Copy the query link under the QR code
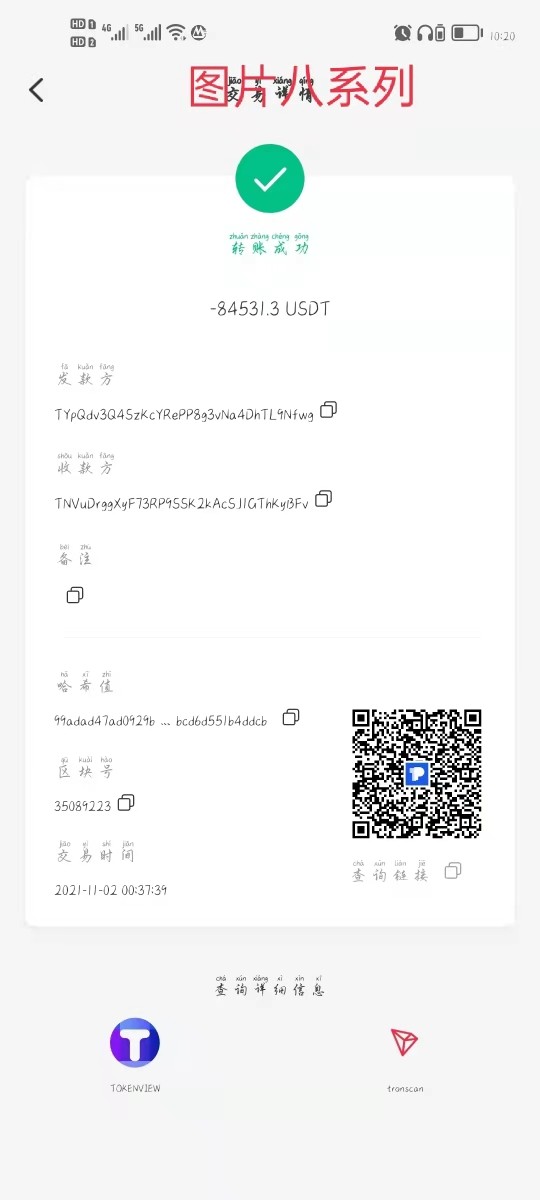The height and width of the screenshot is (1200, 540). tap(452, 870)
